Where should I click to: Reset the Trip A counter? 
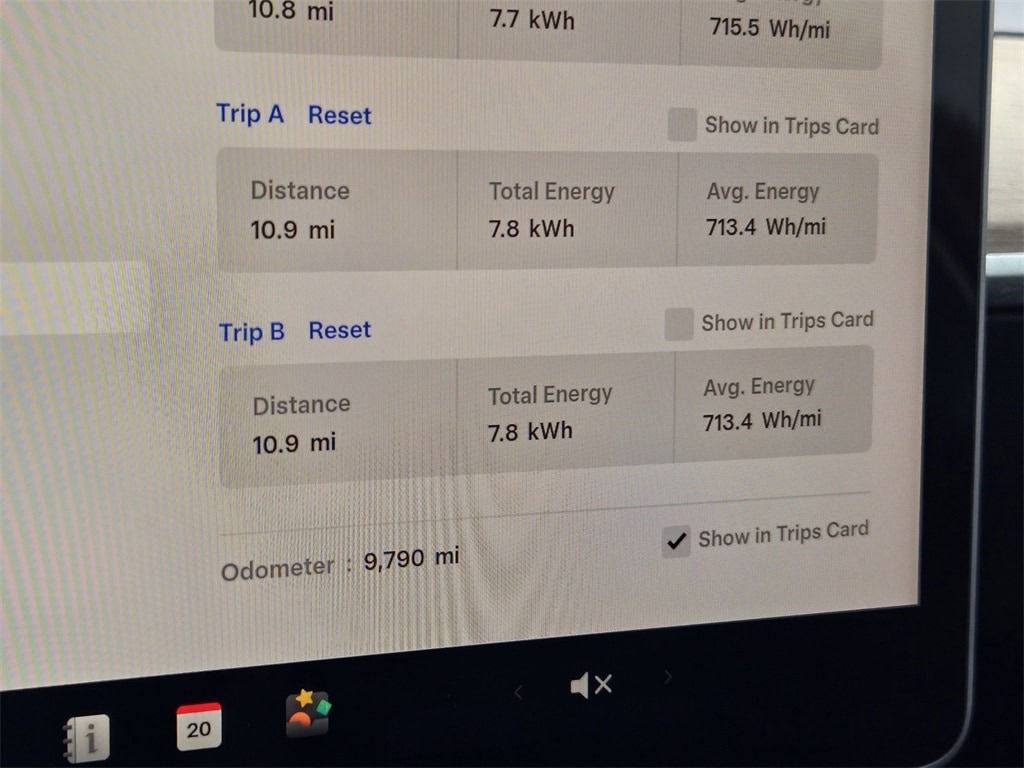pos(339,115)
